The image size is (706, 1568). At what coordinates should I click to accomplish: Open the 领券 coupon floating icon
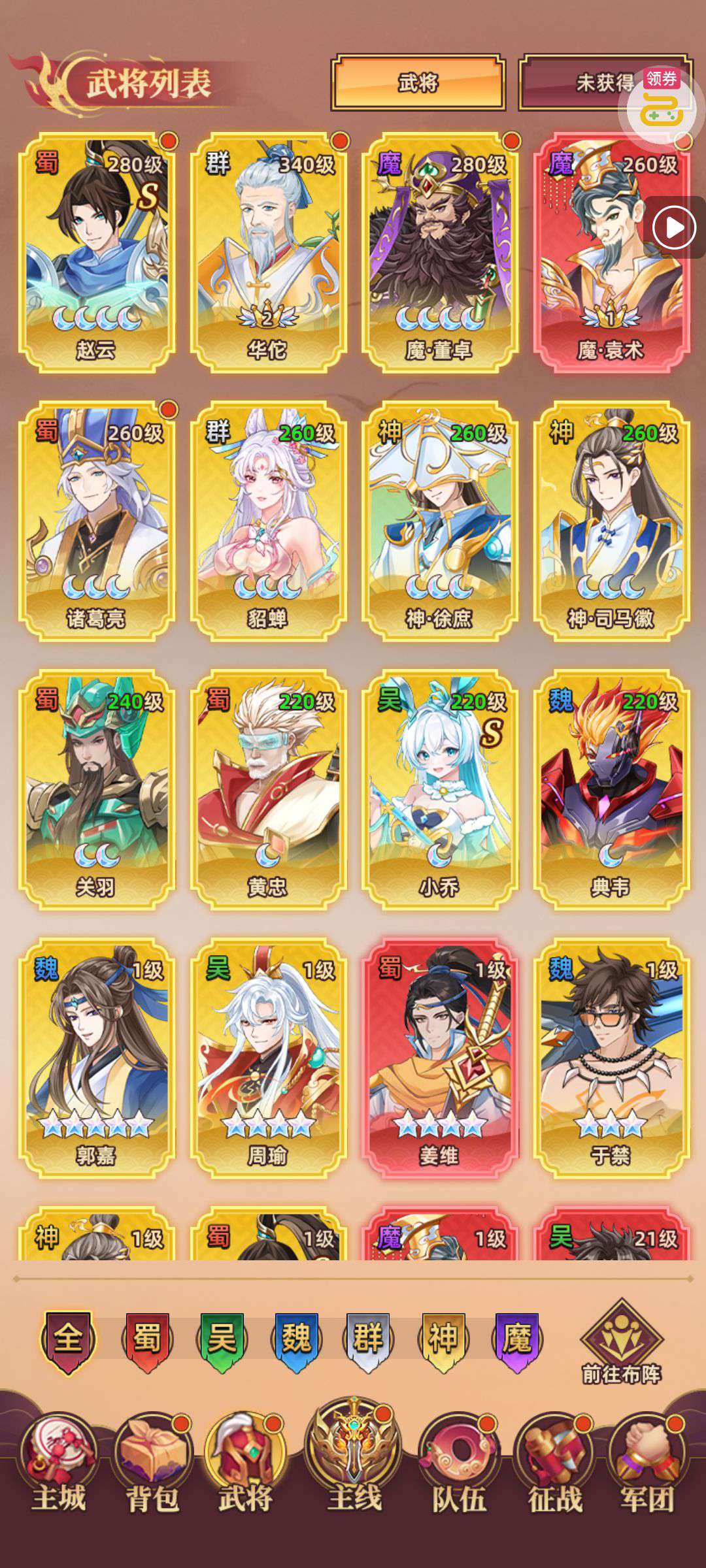(660, 105)
